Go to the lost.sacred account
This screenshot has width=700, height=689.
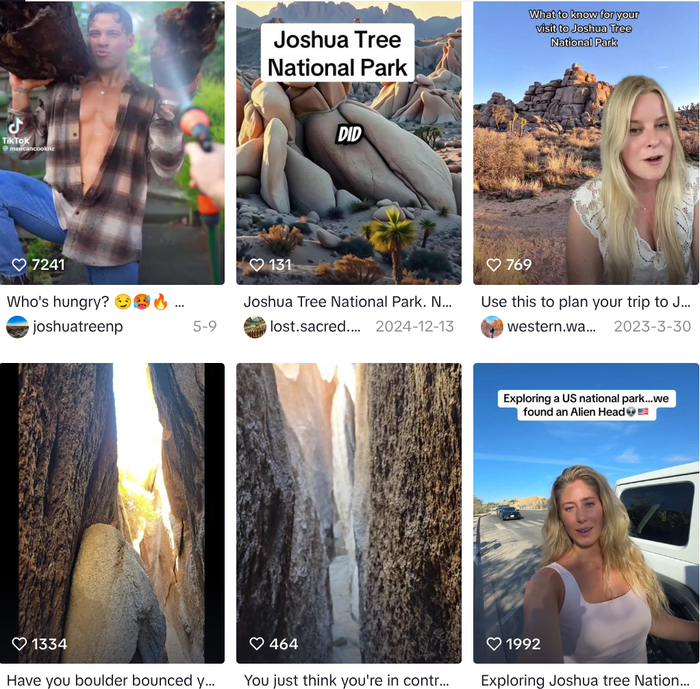pos(312,327)
